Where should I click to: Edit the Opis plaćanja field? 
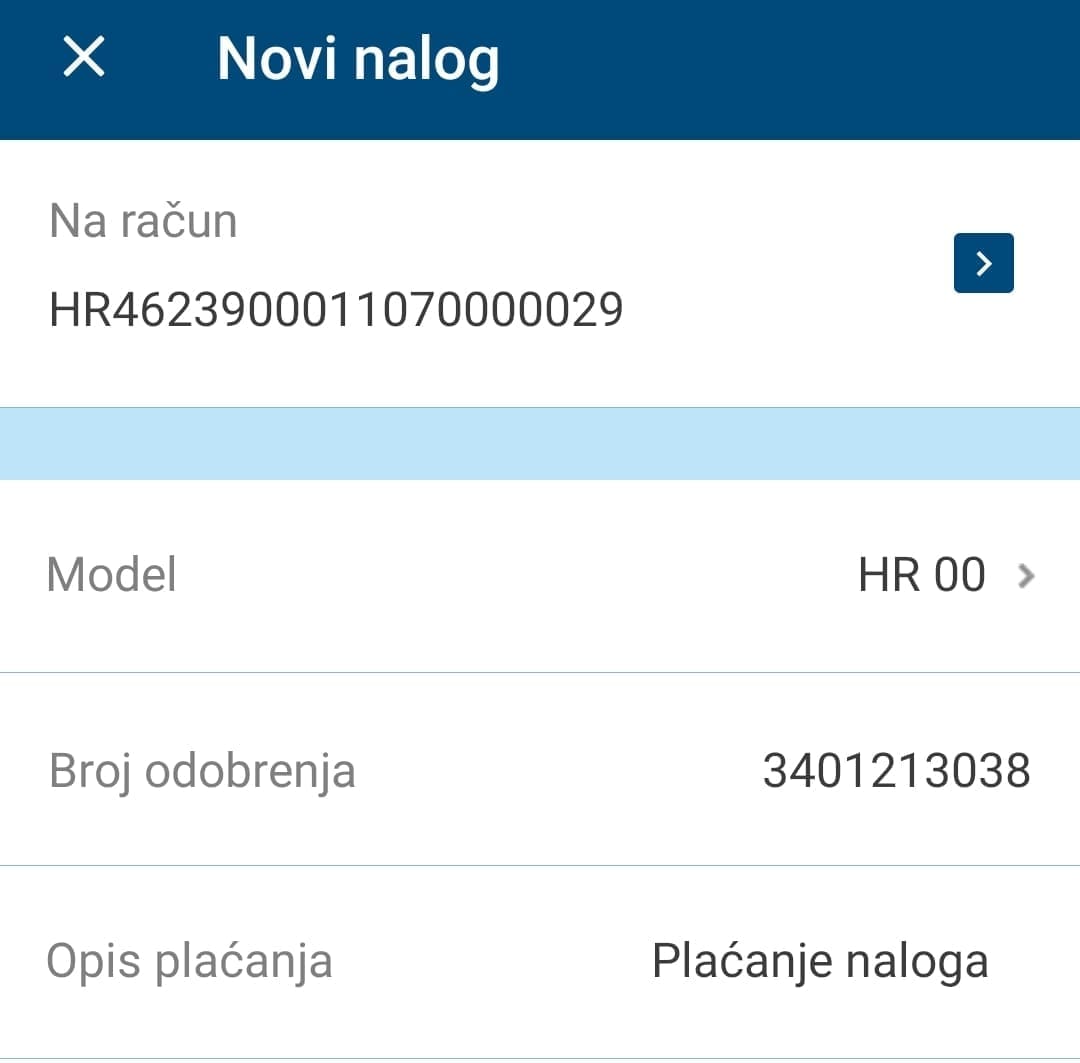tap(819, 962)
